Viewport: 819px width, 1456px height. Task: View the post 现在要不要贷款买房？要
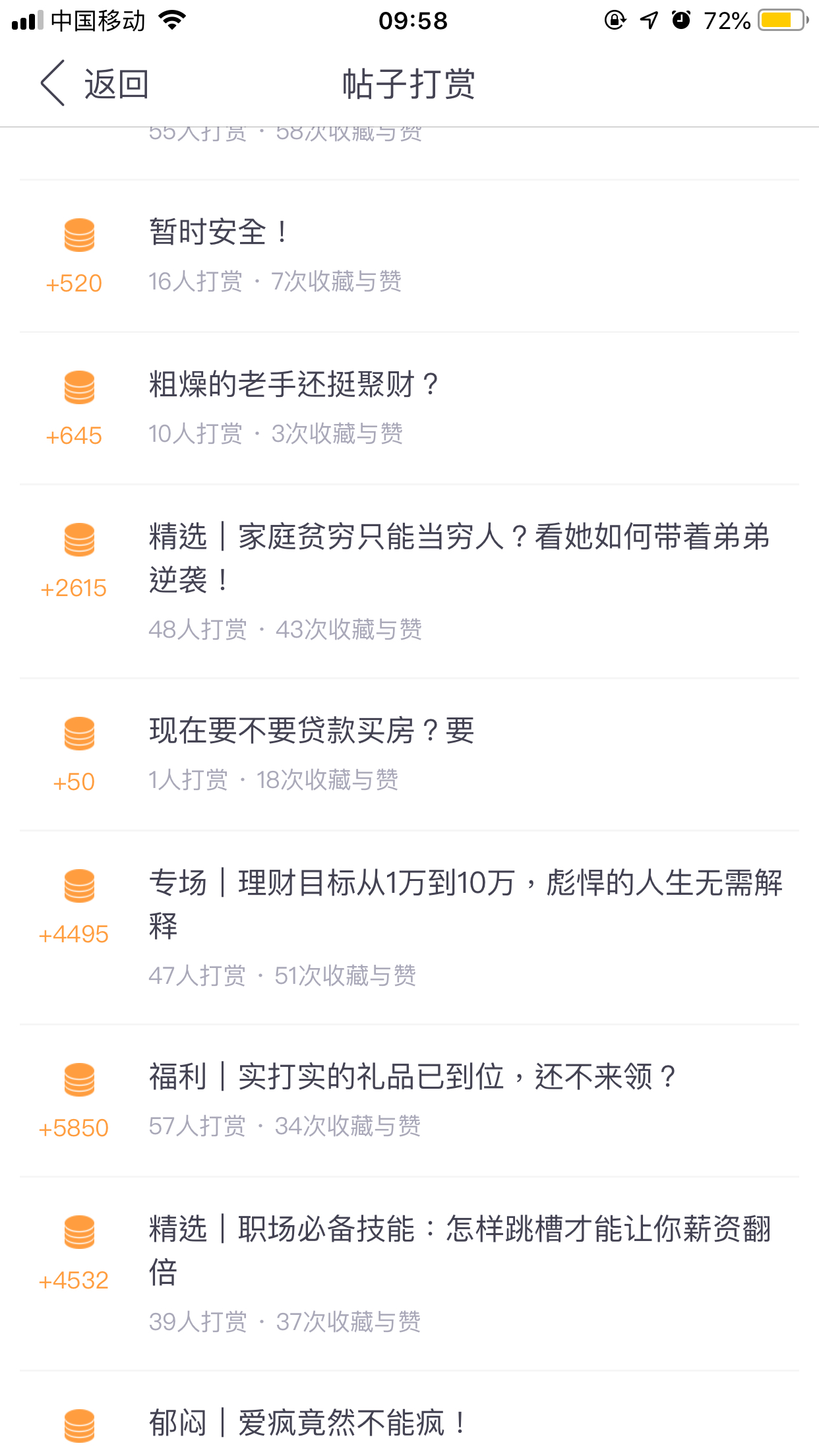(409, 755)
